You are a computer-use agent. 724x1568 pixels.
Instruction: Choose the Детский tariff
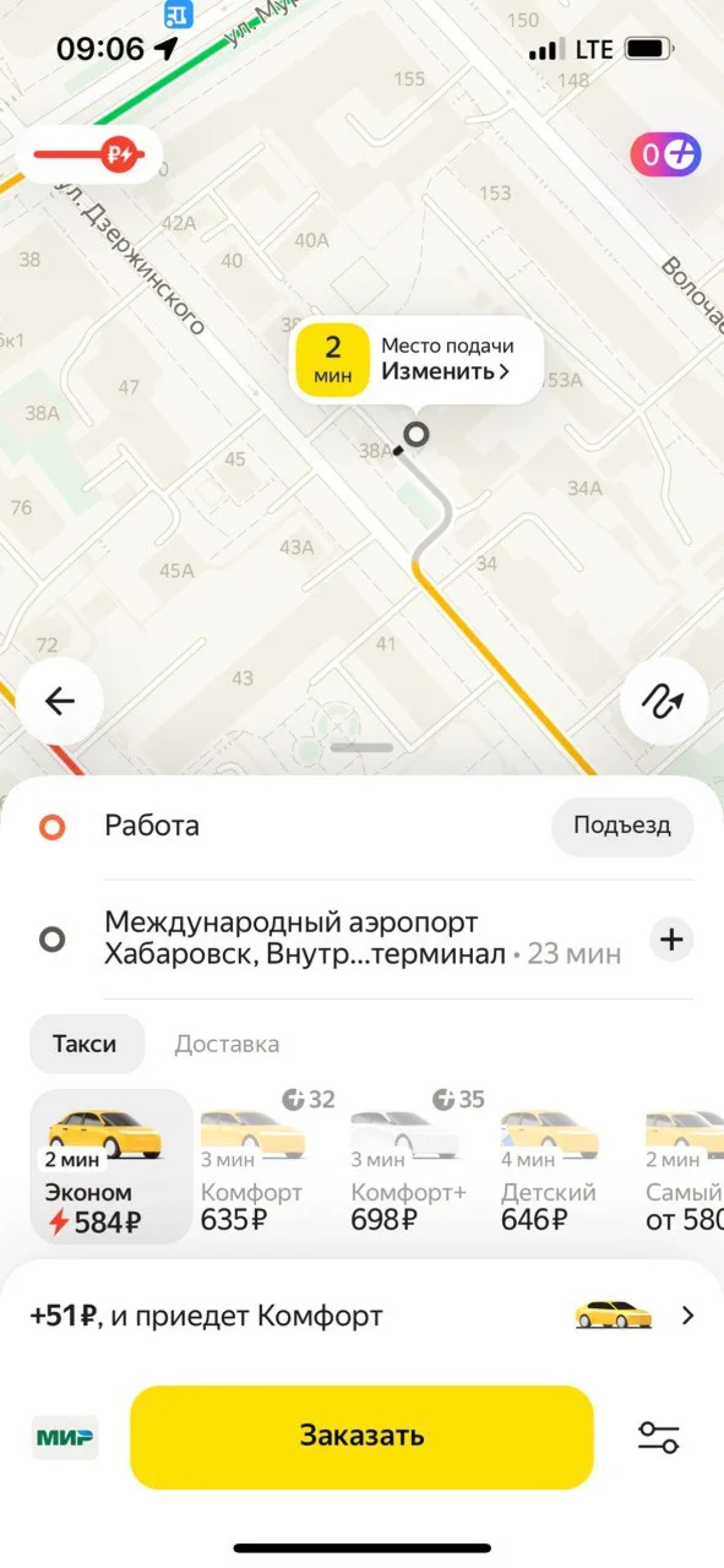point(557,1166)
